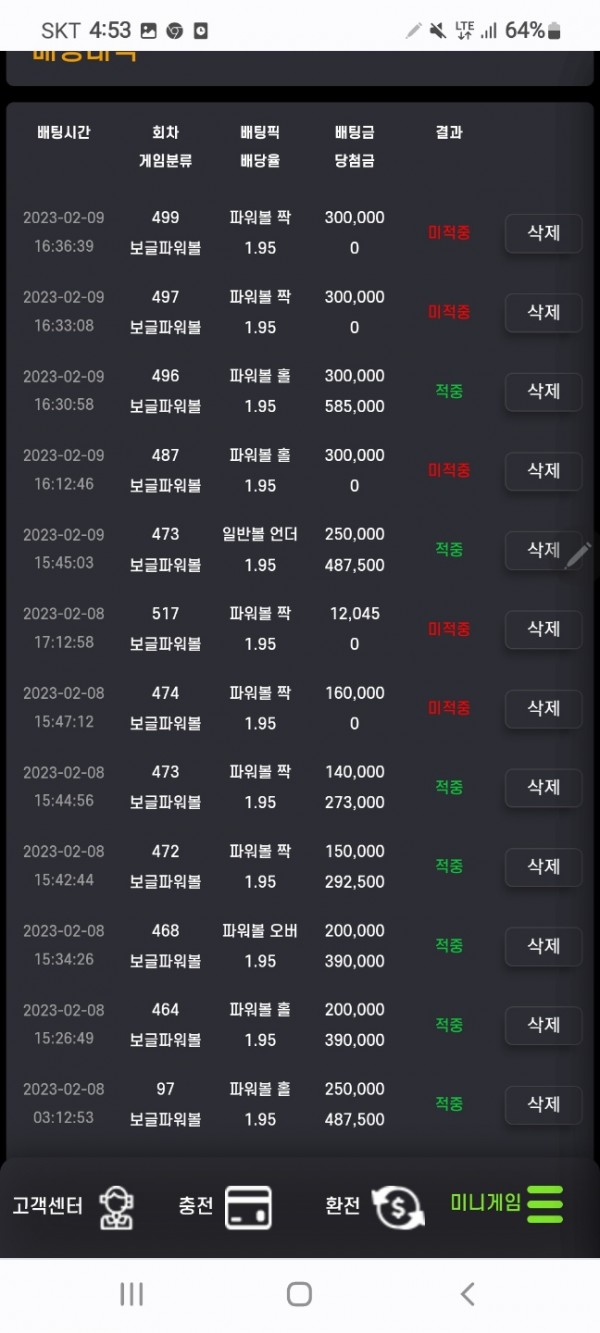Remove the round 472 bet entry
Image resolution: width=600 pixels, height=1333 pixels.
(x=543, y=866)
